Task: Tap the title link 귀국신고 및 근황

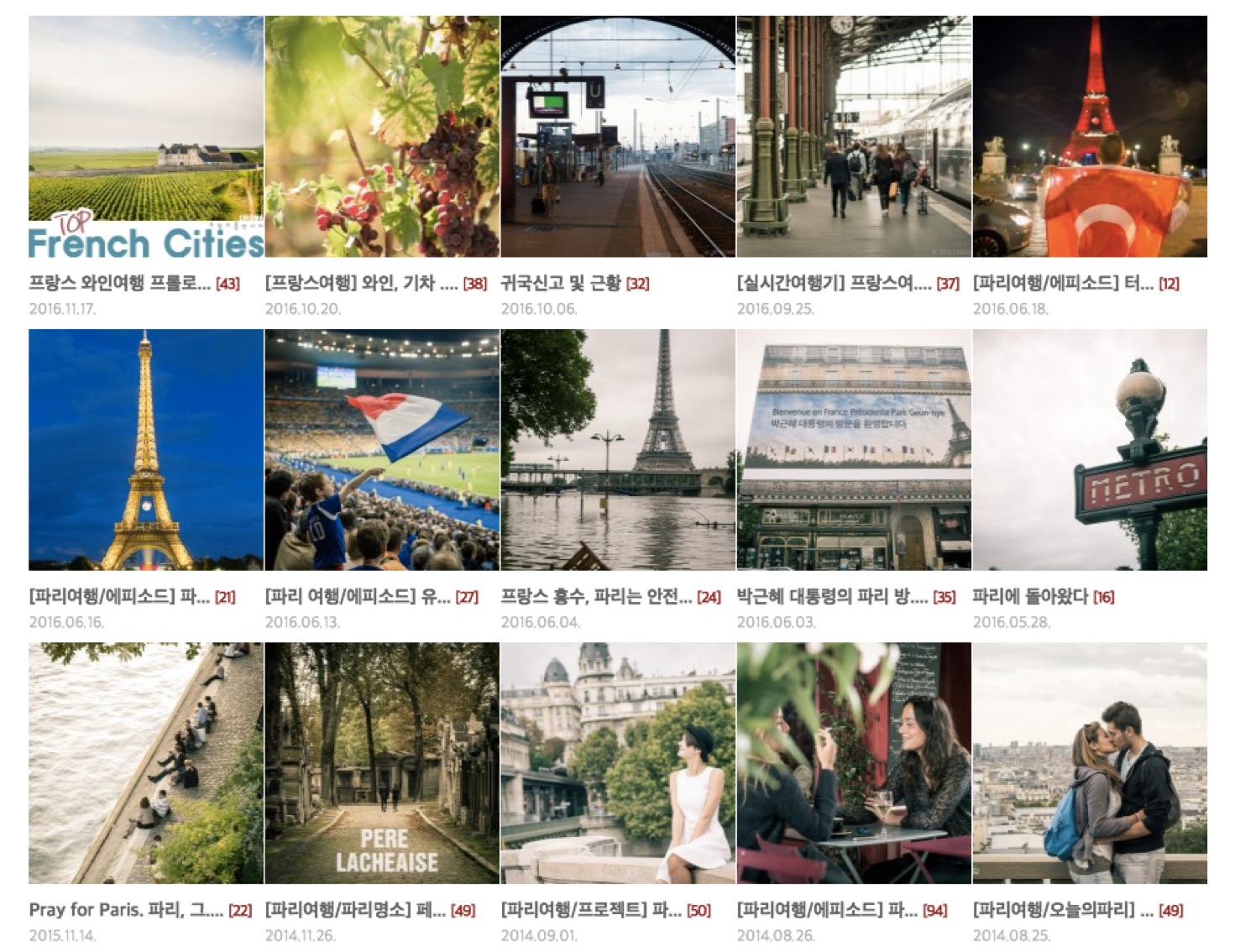Action: click(x=561, y=284)
